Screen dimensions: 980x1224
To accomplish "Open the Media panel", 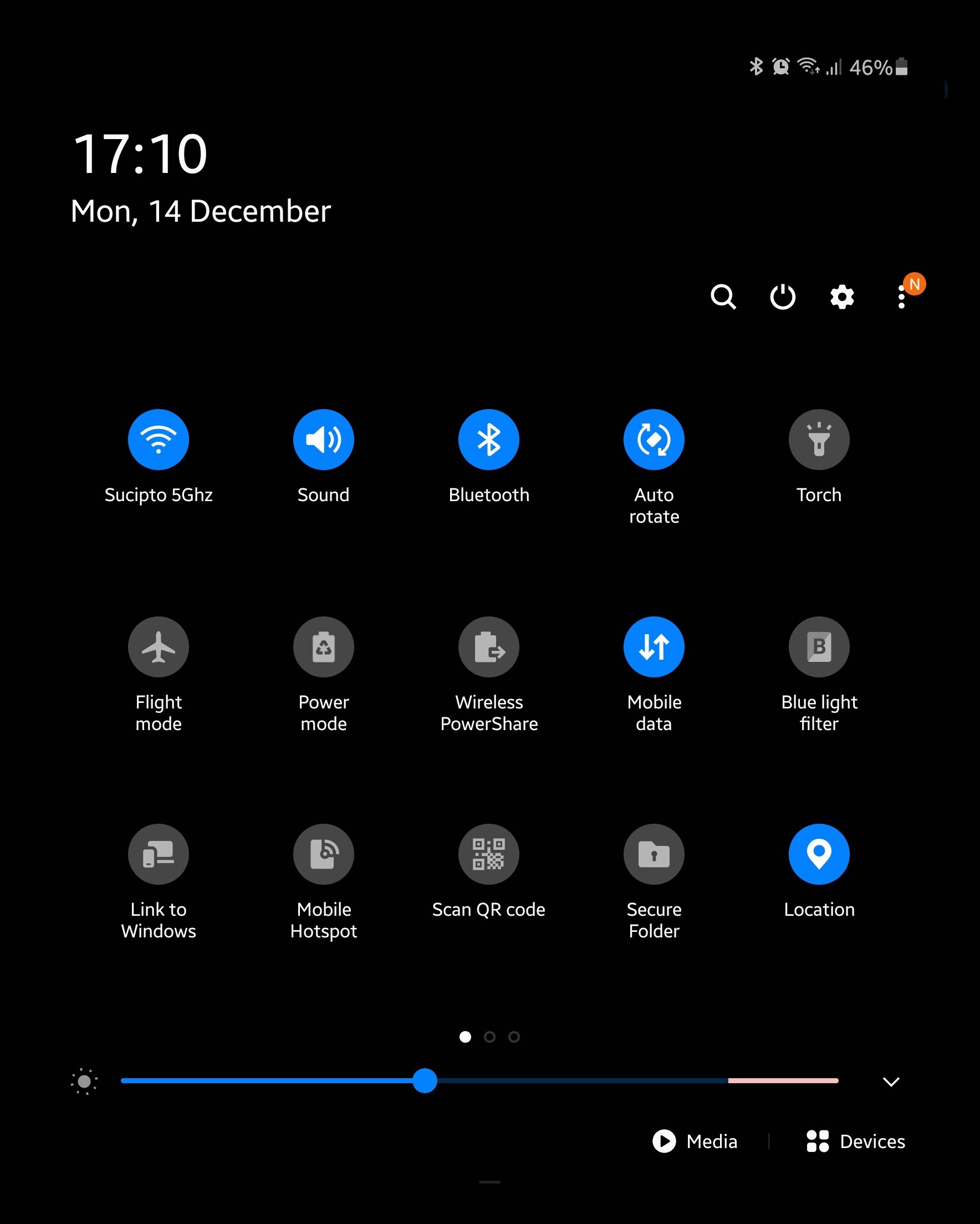I will [695, 1141].
